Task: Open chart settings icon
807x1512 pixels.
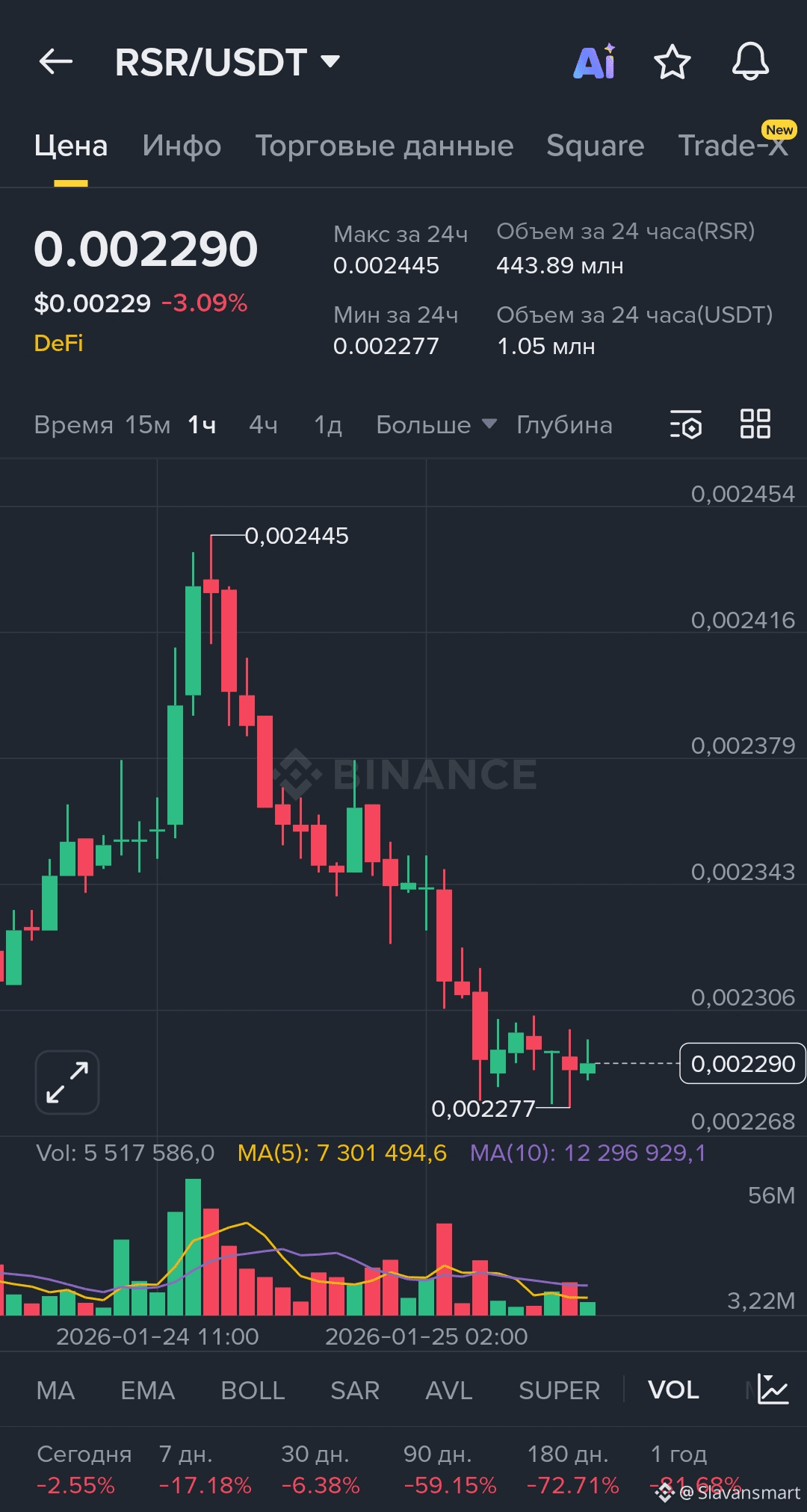Action: pos(685,424)
